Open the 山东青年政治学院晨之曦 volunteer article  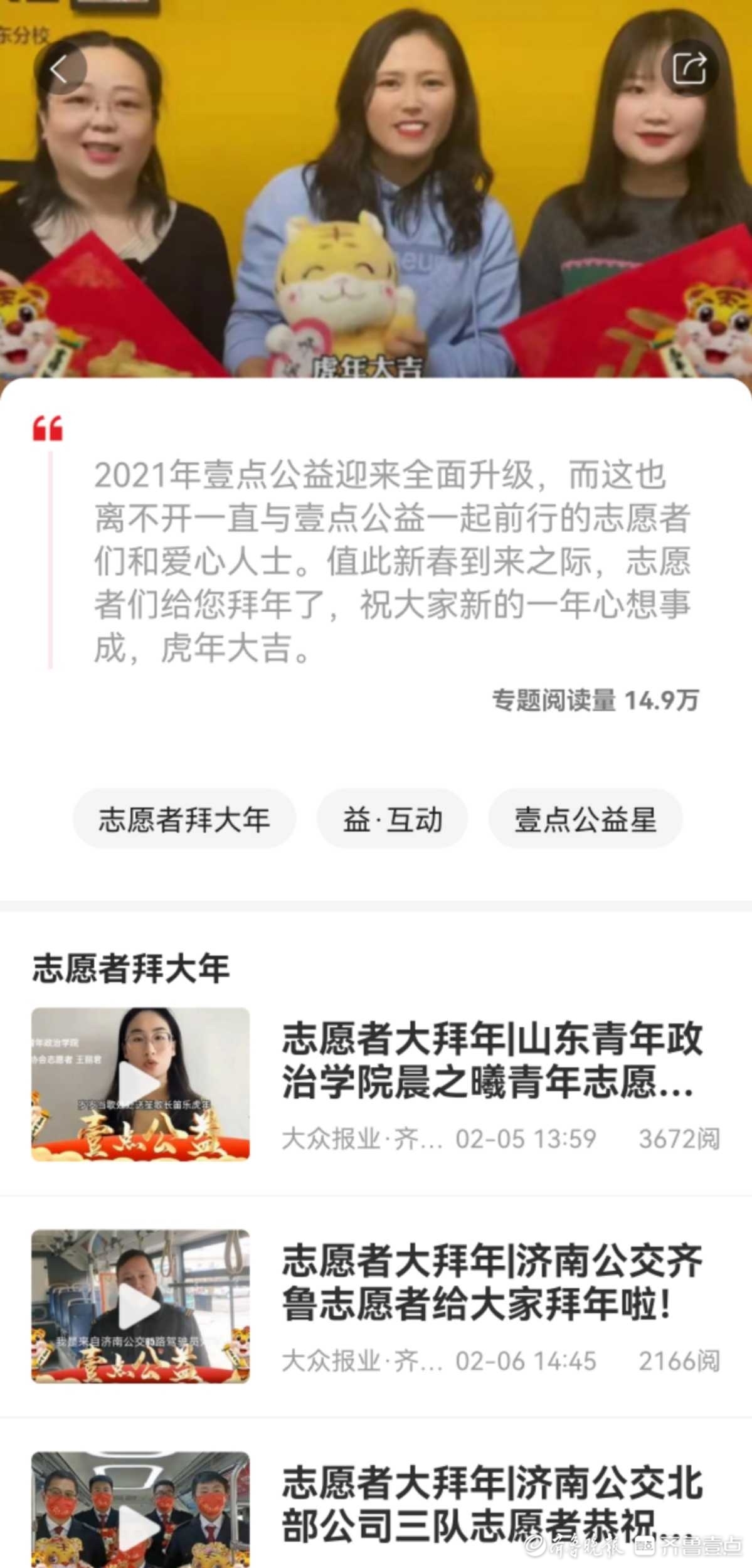click(x=492, y=1061)
